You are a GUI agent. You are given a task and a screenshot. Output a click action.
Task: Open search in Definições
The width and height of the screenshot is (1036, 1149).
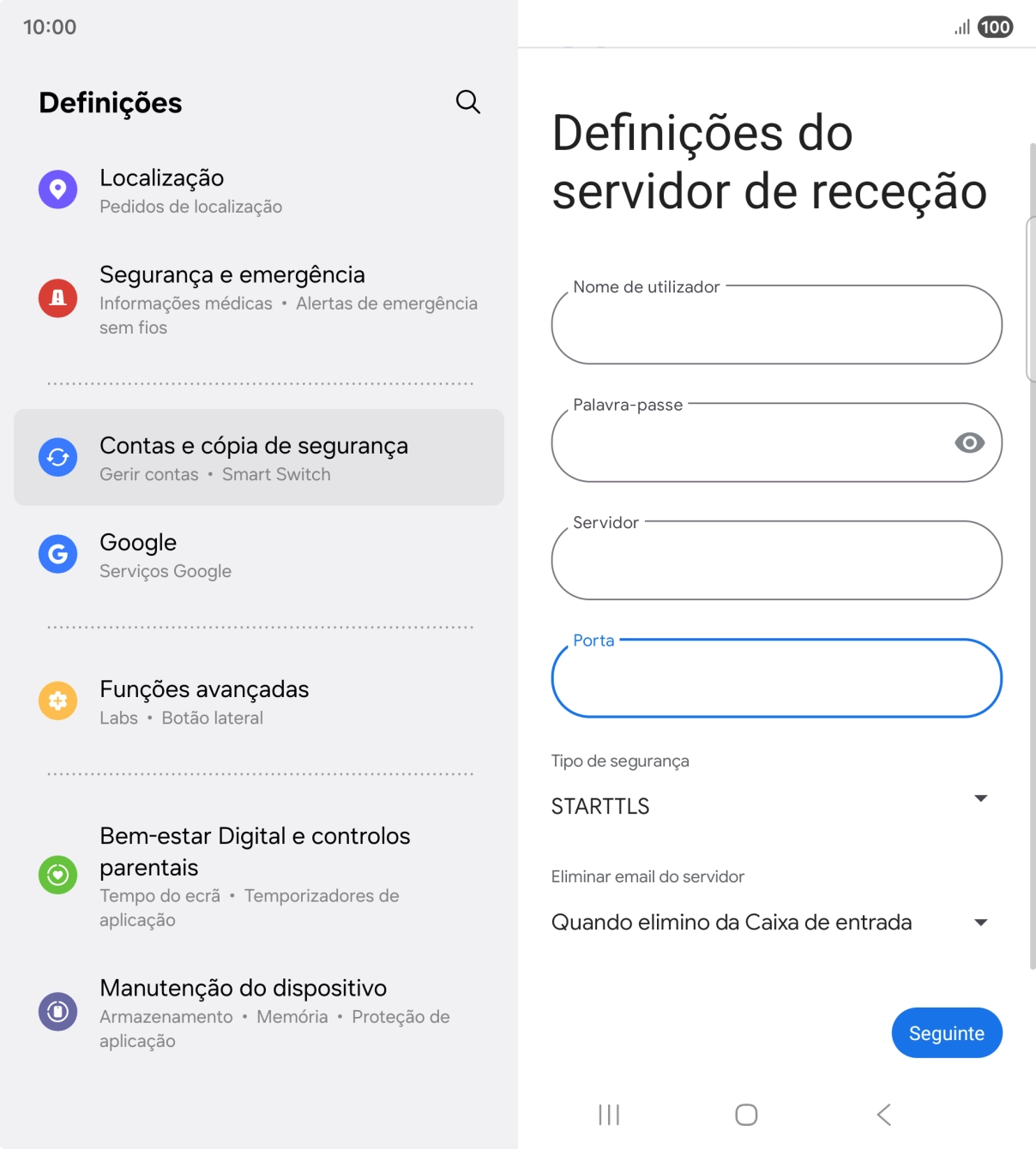[x=467, y=102]
